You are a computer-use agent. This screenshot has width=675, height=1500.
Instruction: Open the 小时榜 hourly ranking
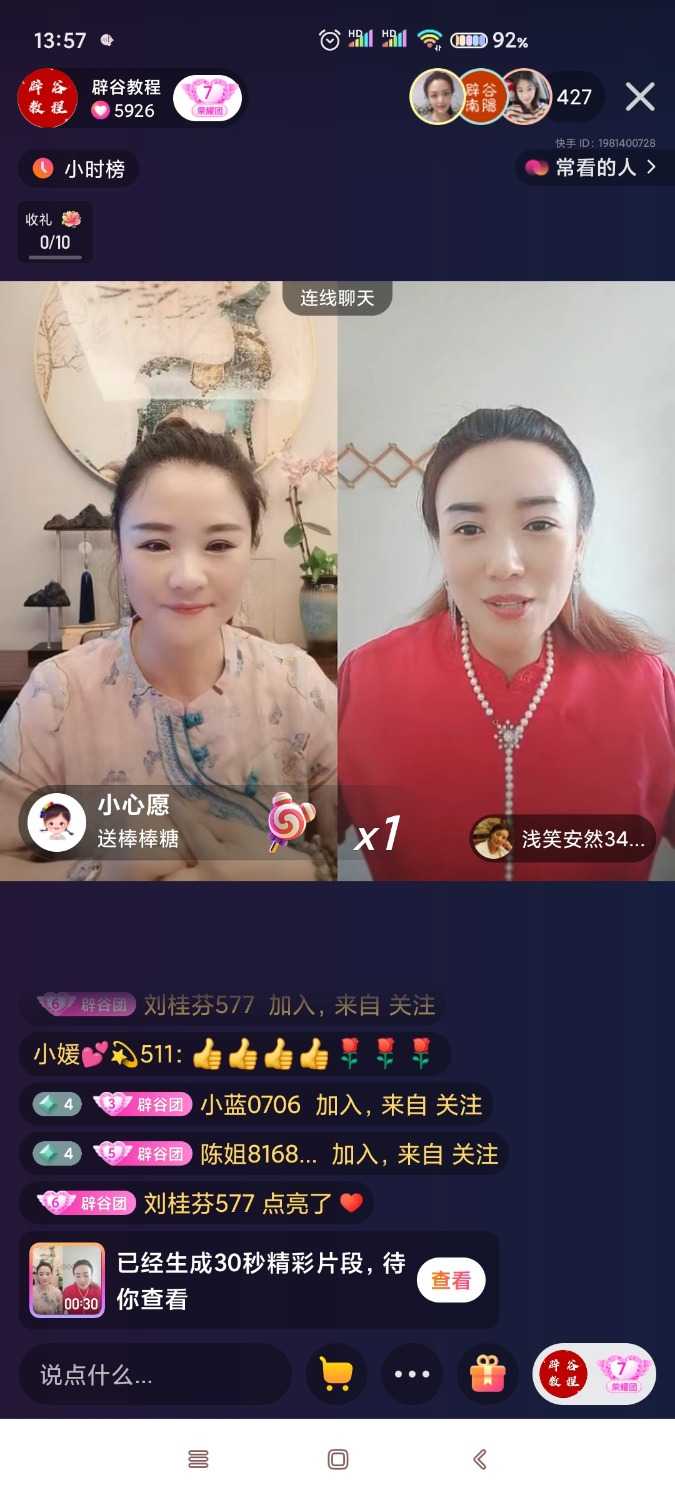pyautogui.click(x=79, y=169)
